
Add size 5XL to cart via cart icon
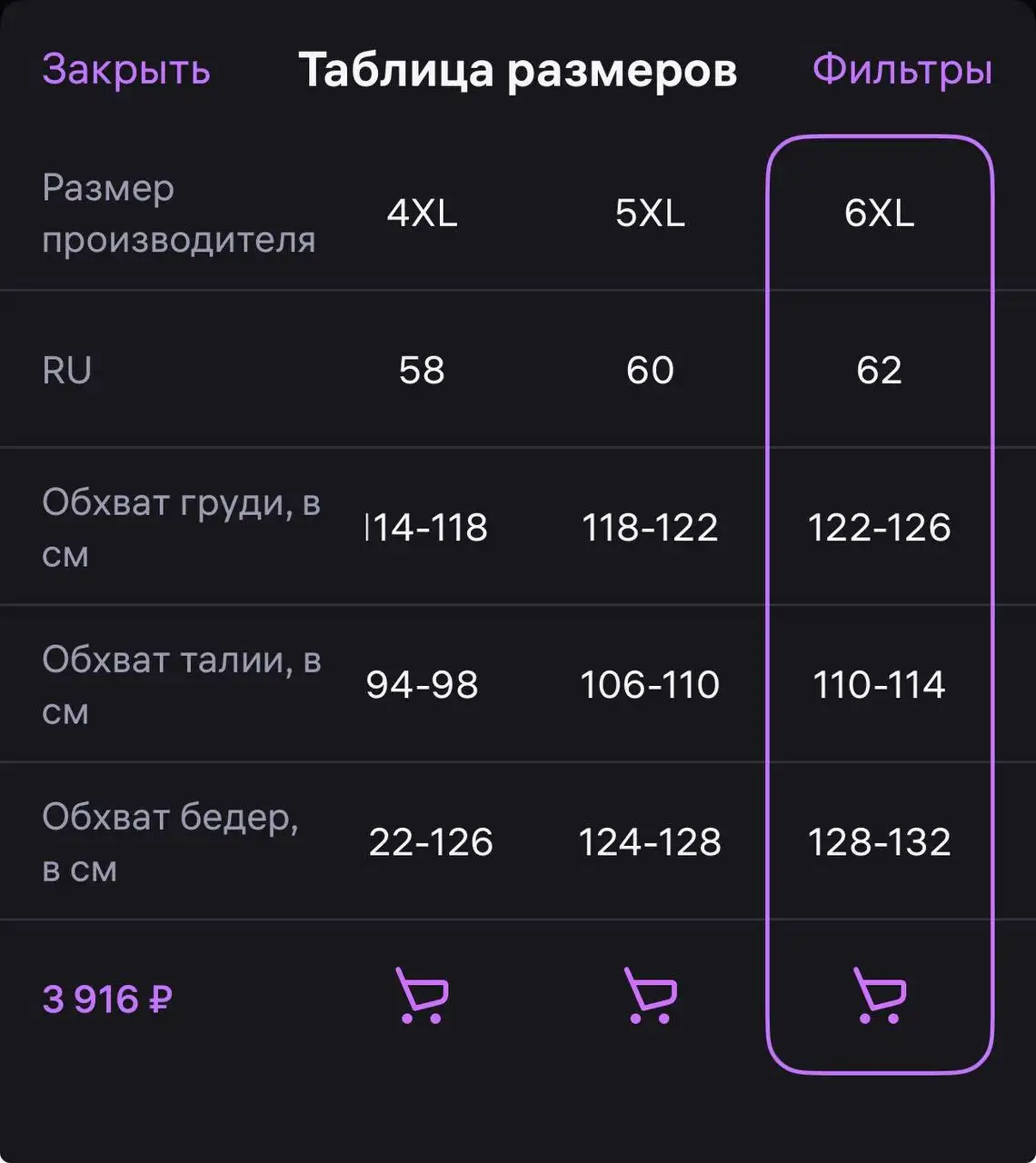(649, 997)
